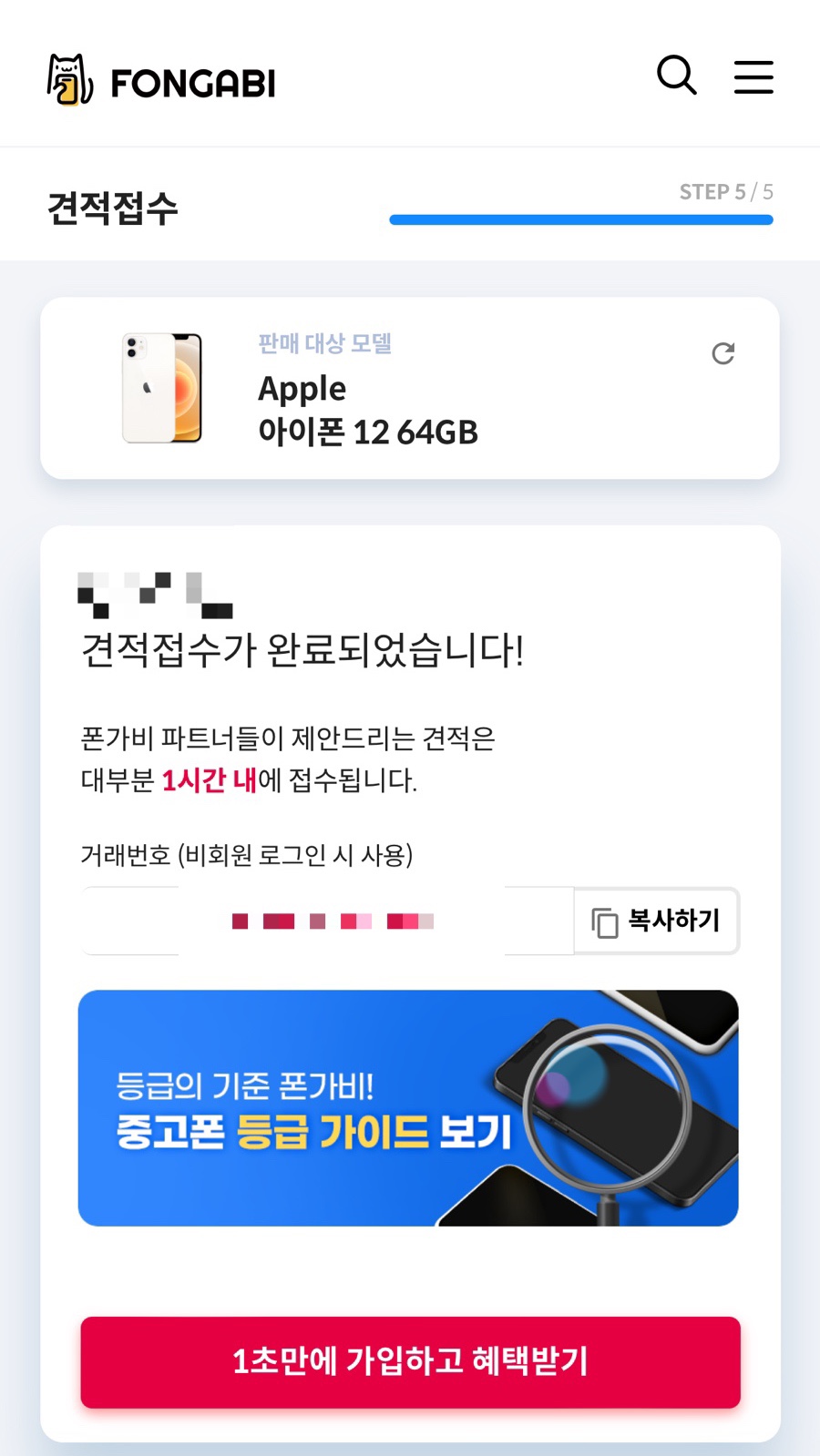This screenshot has height=1456, width=820.
Task: Copy the transaction number with 복사하기
Action: coord(656,921)
